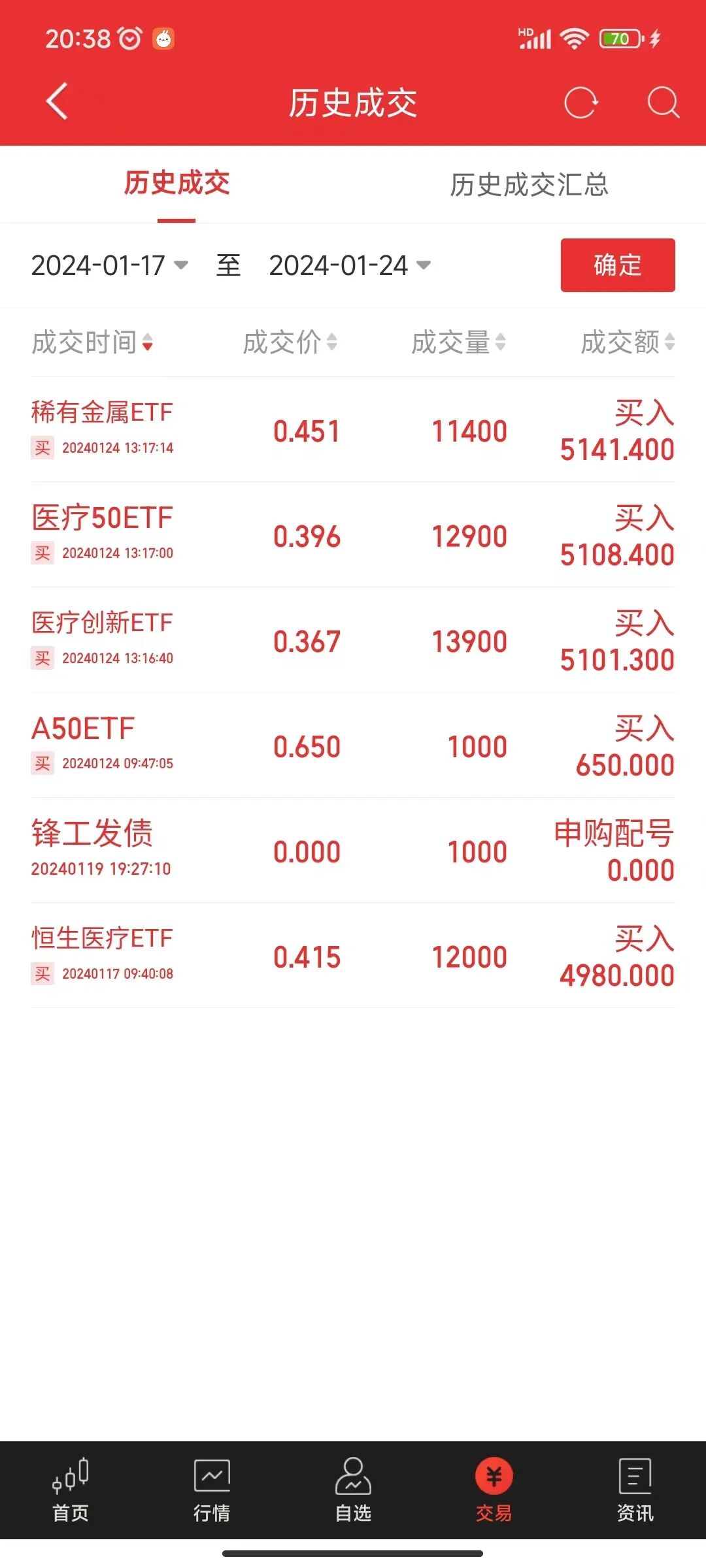Open the 医疗50ETF trade record
706x1568 pixels.
click(353, 535)
